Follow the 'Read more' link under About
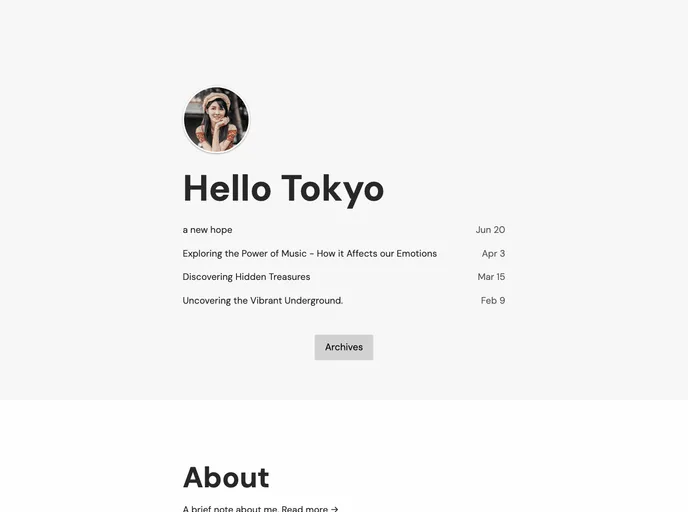The width and height of the screenshot is (688, 512). pos(309,508)
